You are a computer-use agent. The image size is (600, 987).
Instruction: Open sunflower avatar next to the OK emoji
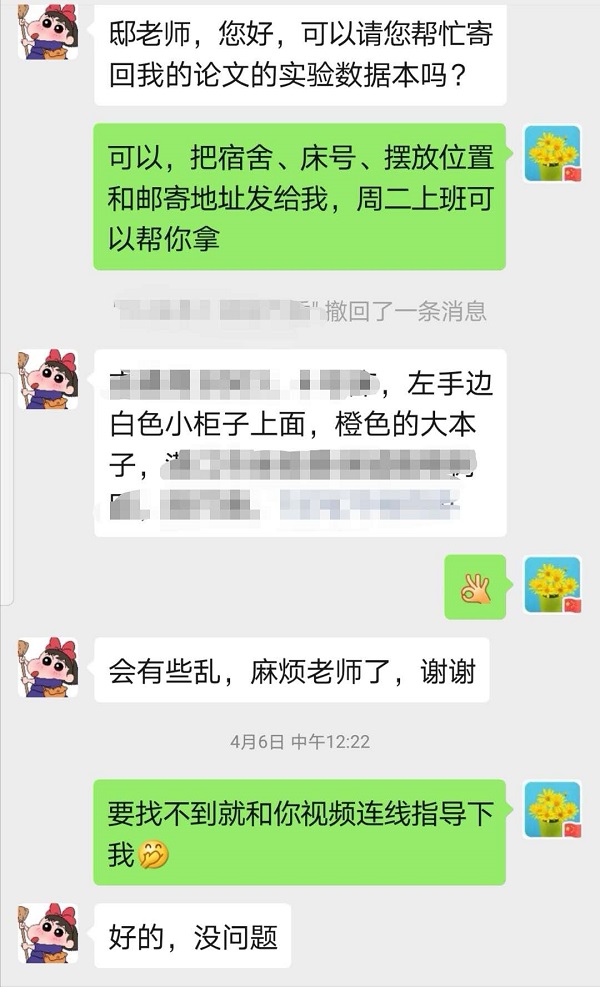(552, 585)
